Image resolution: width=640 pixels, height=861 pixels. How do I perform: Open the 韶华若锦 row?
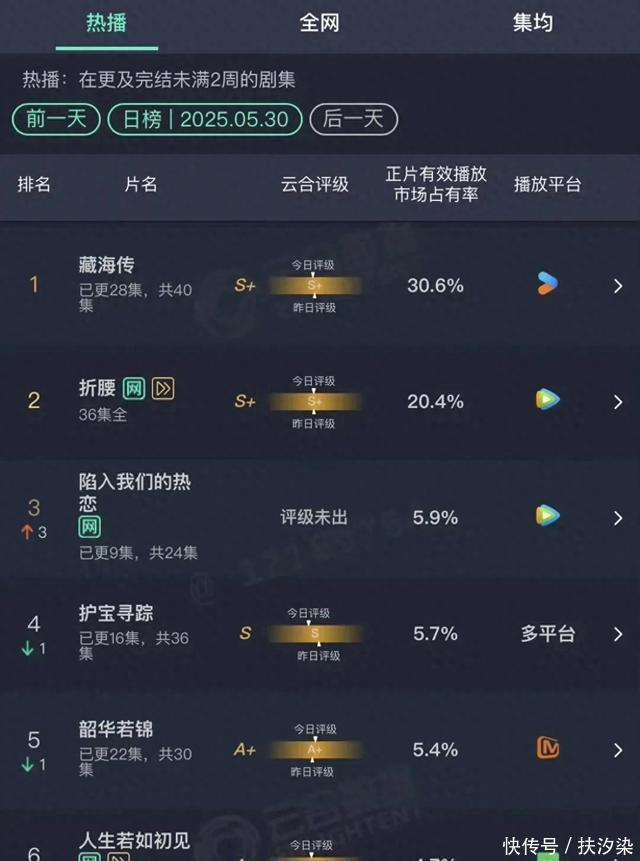(617, 750)
